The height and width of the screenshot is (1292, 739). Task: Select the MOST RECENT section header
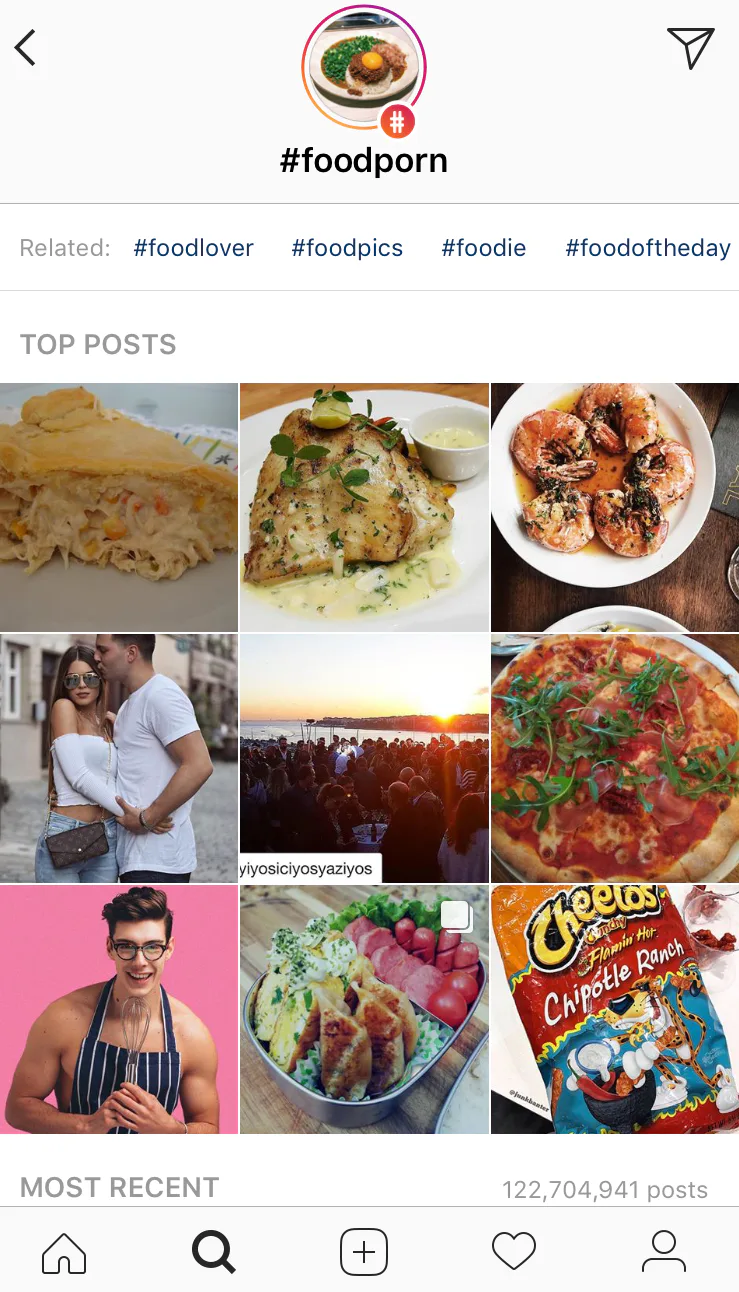point(117,1188)
